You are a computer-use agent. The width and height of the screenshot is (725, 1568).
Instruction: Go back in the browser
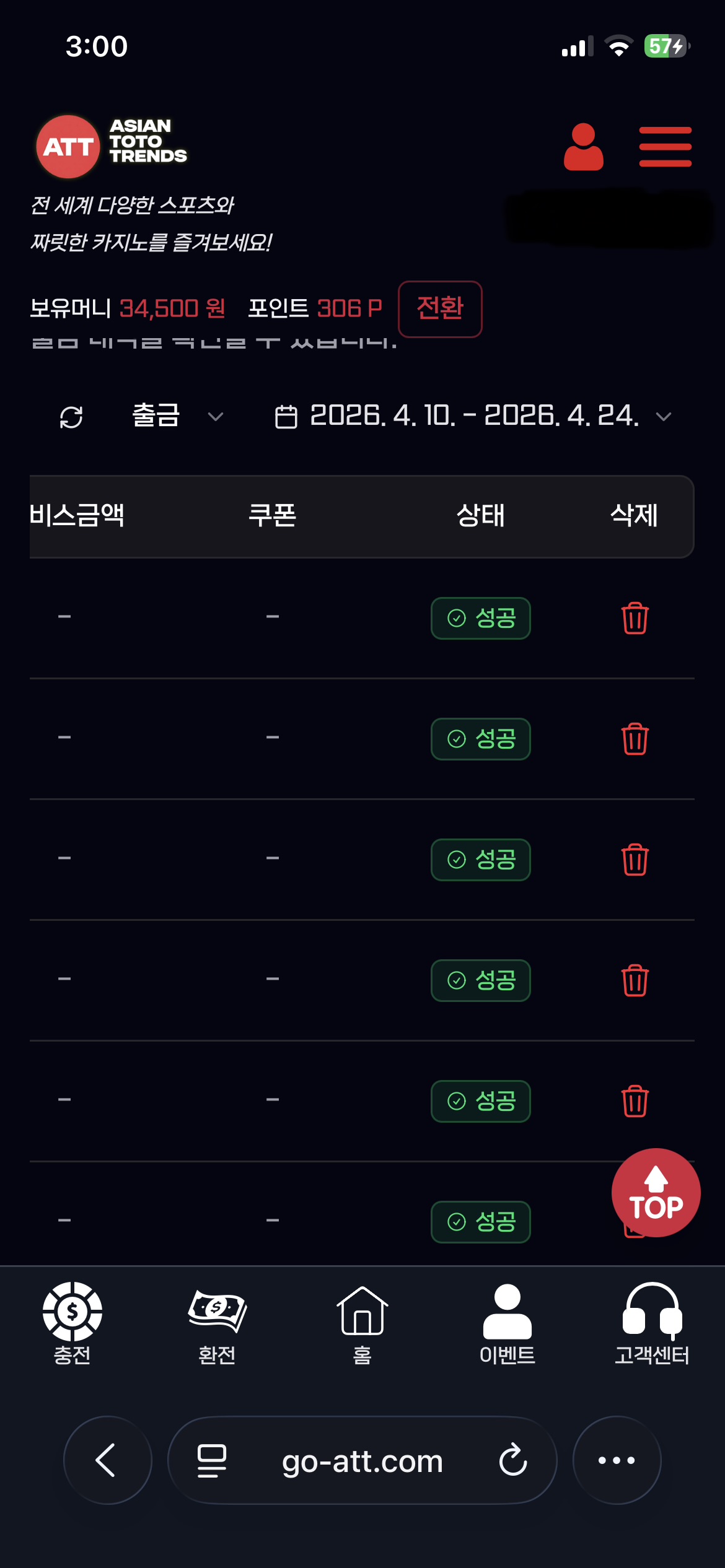[107, 1460]
